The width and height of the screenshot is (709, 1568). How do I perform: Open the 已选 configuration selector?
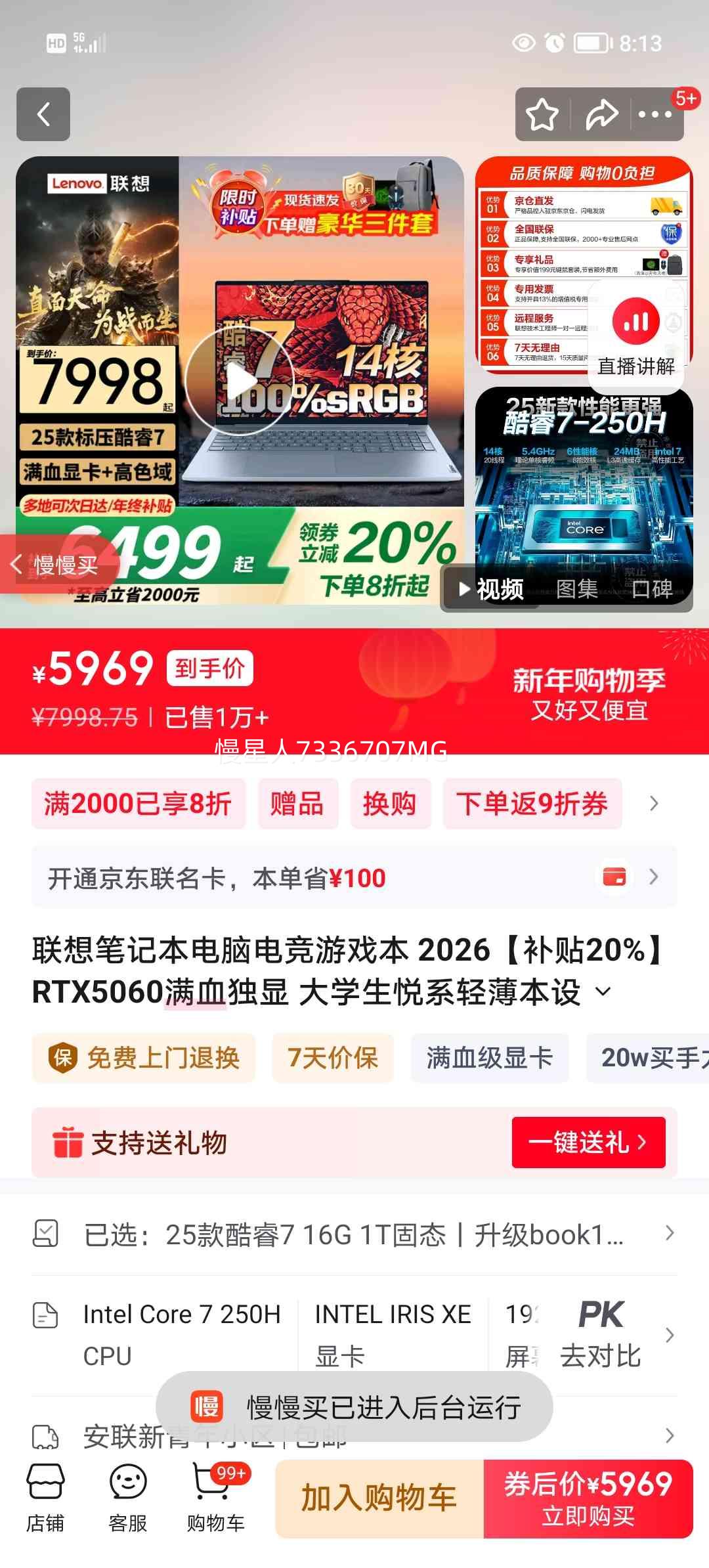tap(354, 1233)
